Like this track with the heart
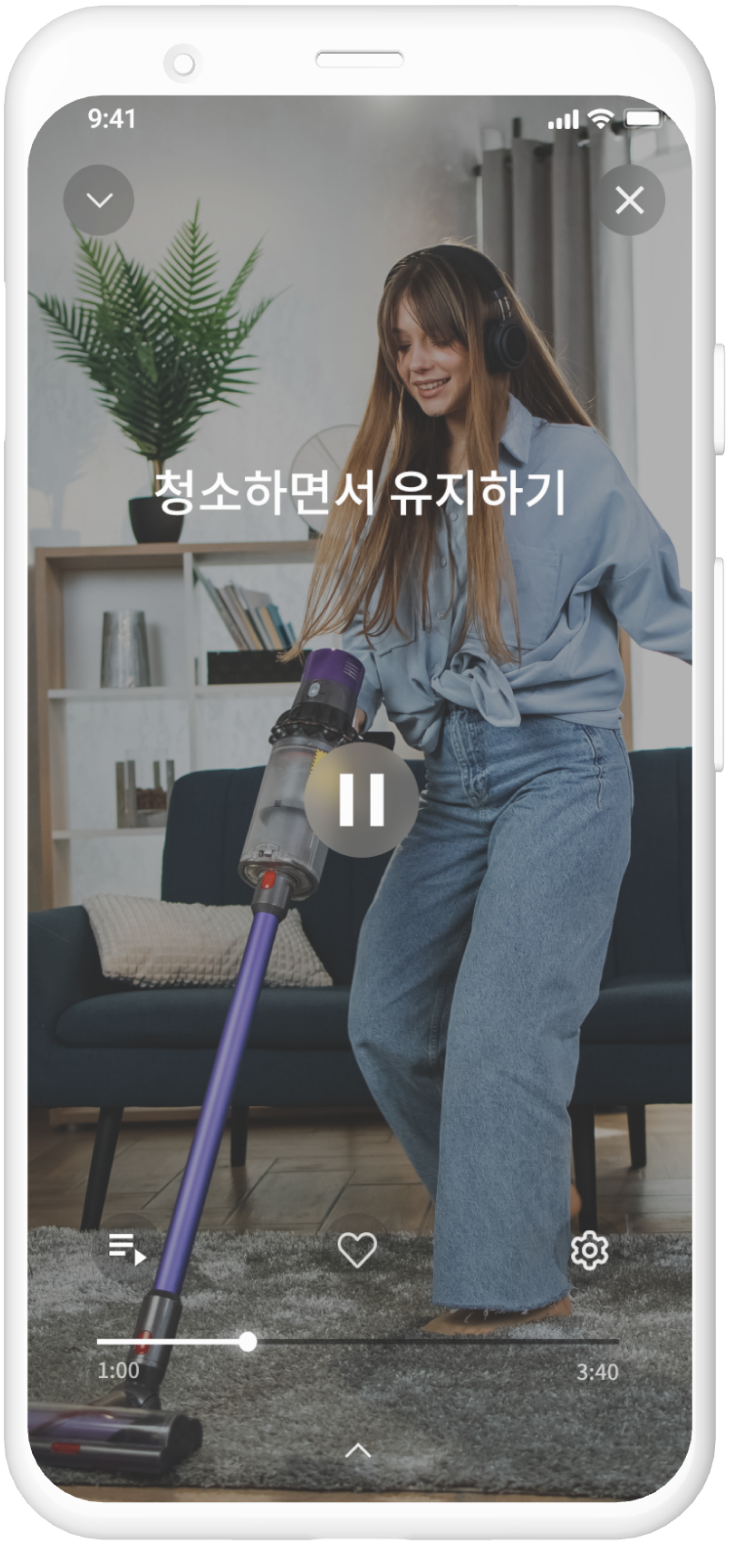 tap(357, 1250)
